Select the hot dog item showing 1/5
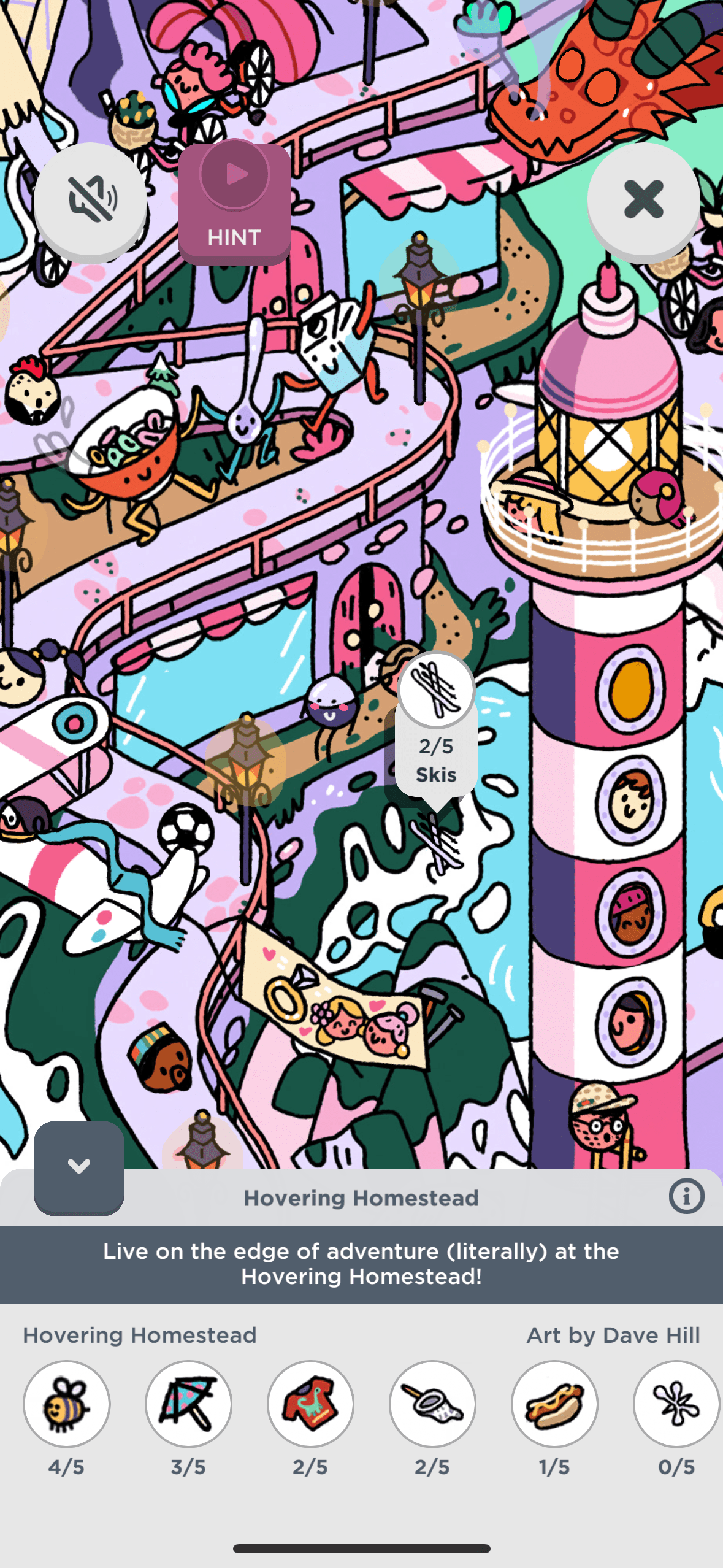Screen dimensions: 723x1568 (x=554, y=1403)
